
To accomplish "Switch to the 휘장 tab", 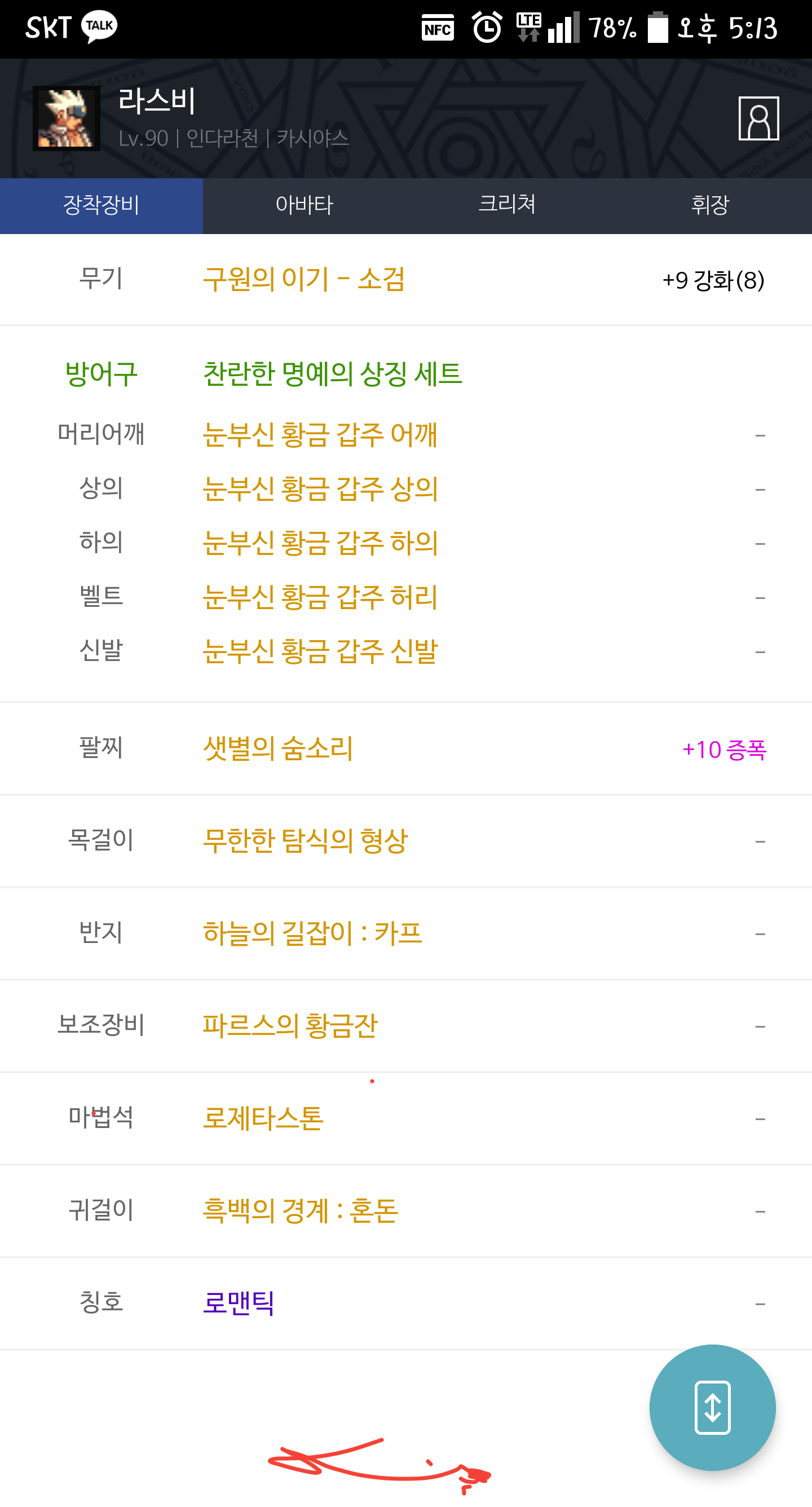I will point(710,205).
